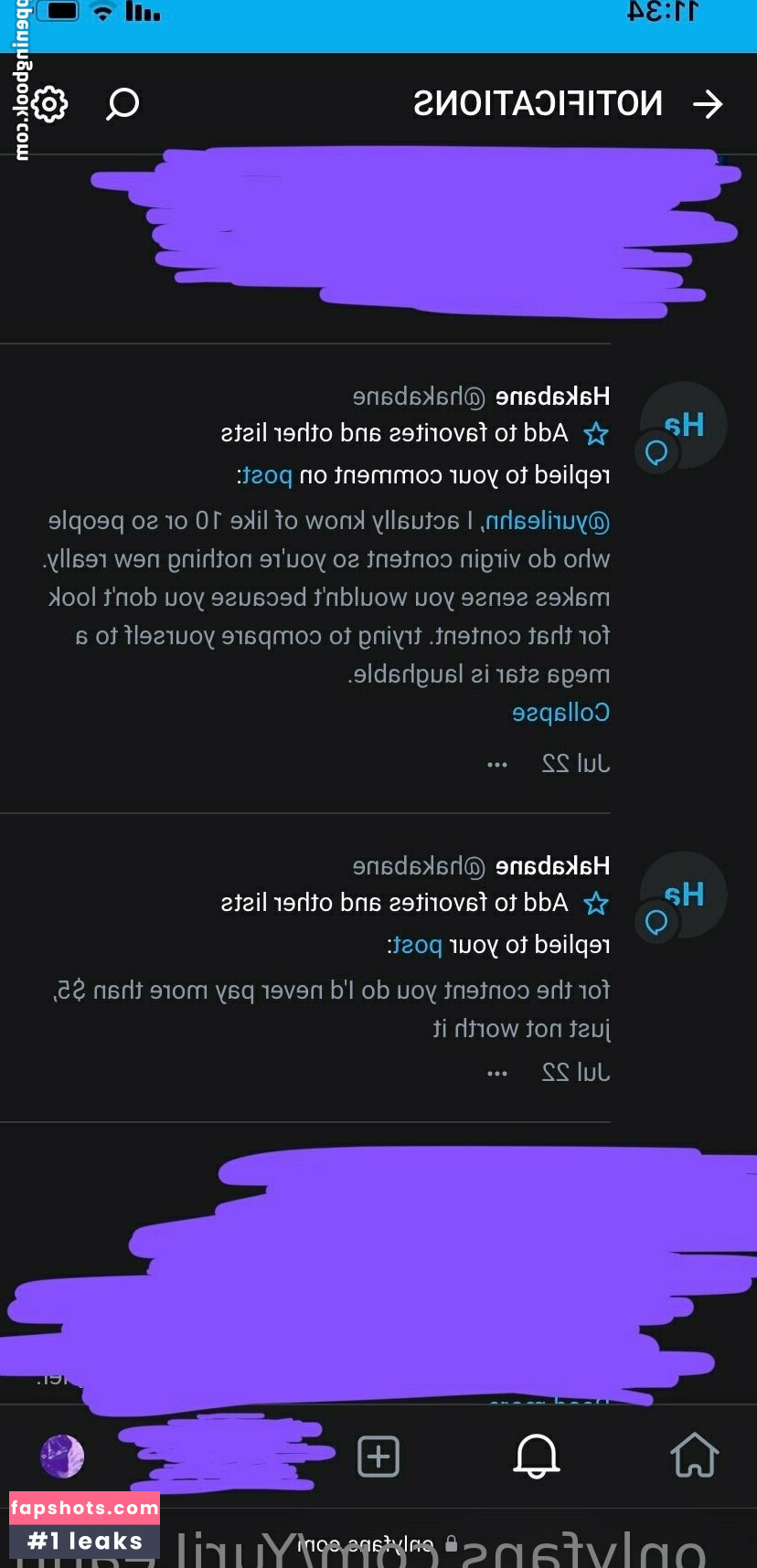This screenshot has width=757, height=1568.
Task: Open the @yurileahn mention link
Action: pos(547,522)
